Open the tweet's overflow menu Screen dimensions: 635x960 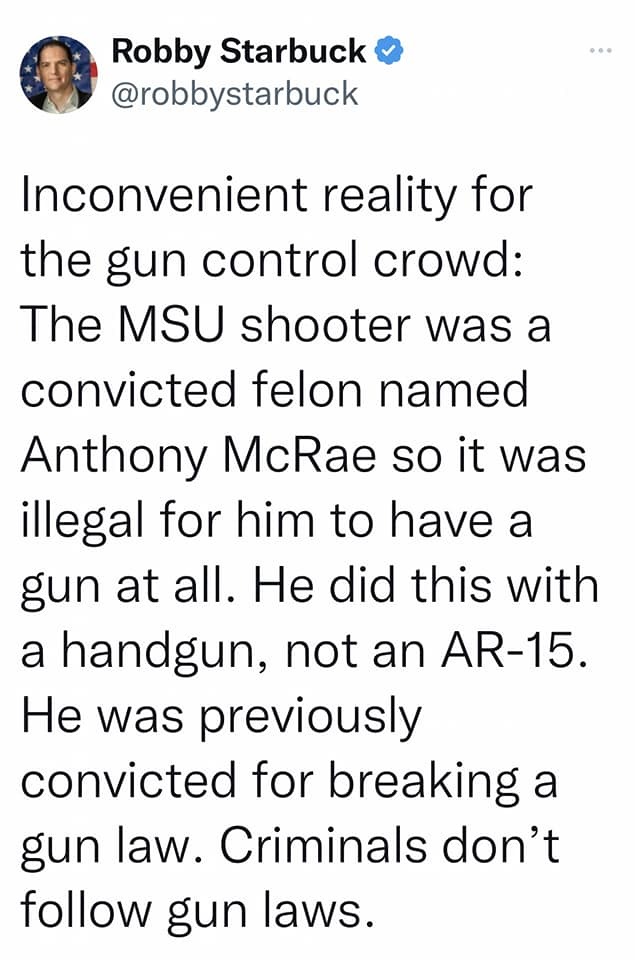[x=600, y=50]
